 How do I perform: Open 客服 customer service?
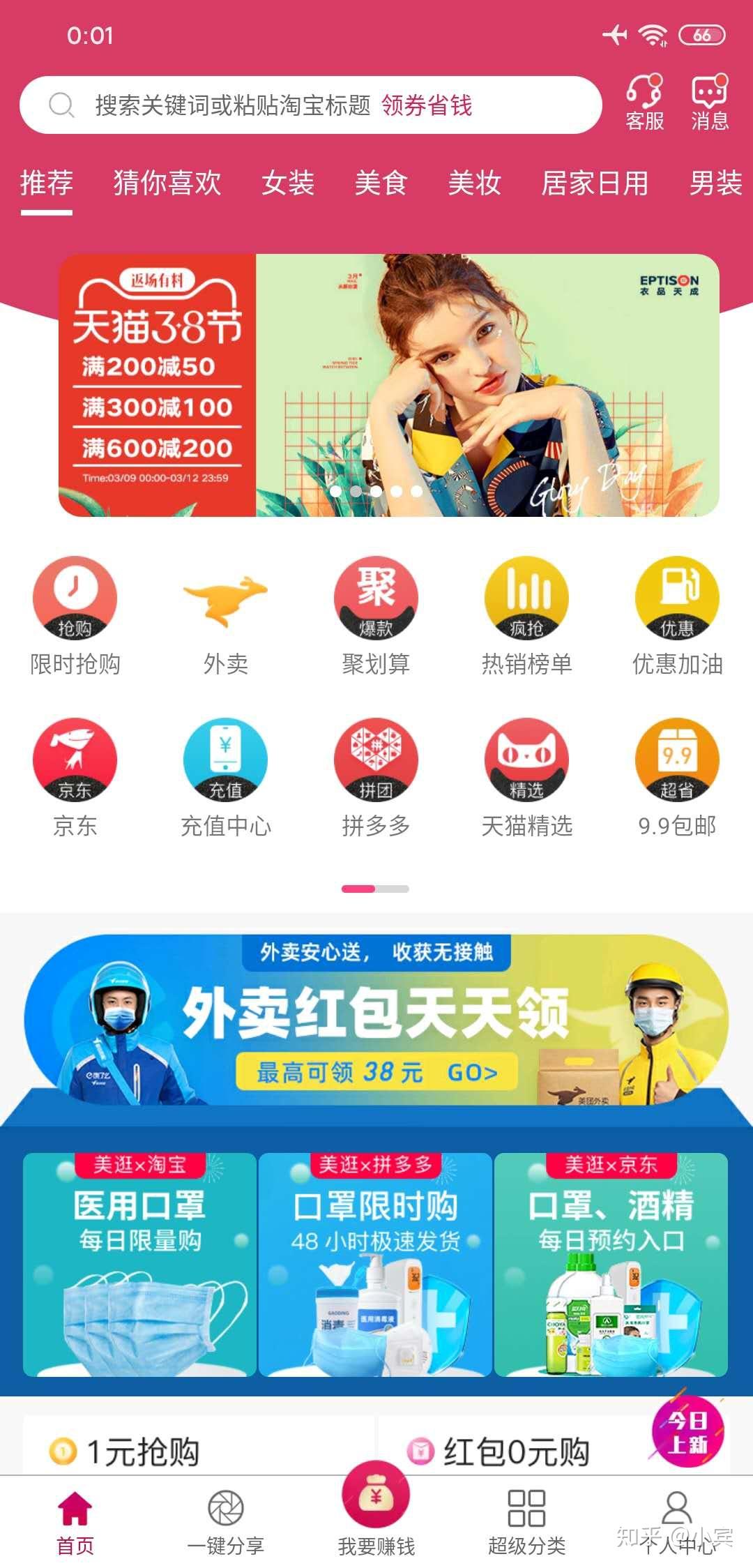coord(644,103)
